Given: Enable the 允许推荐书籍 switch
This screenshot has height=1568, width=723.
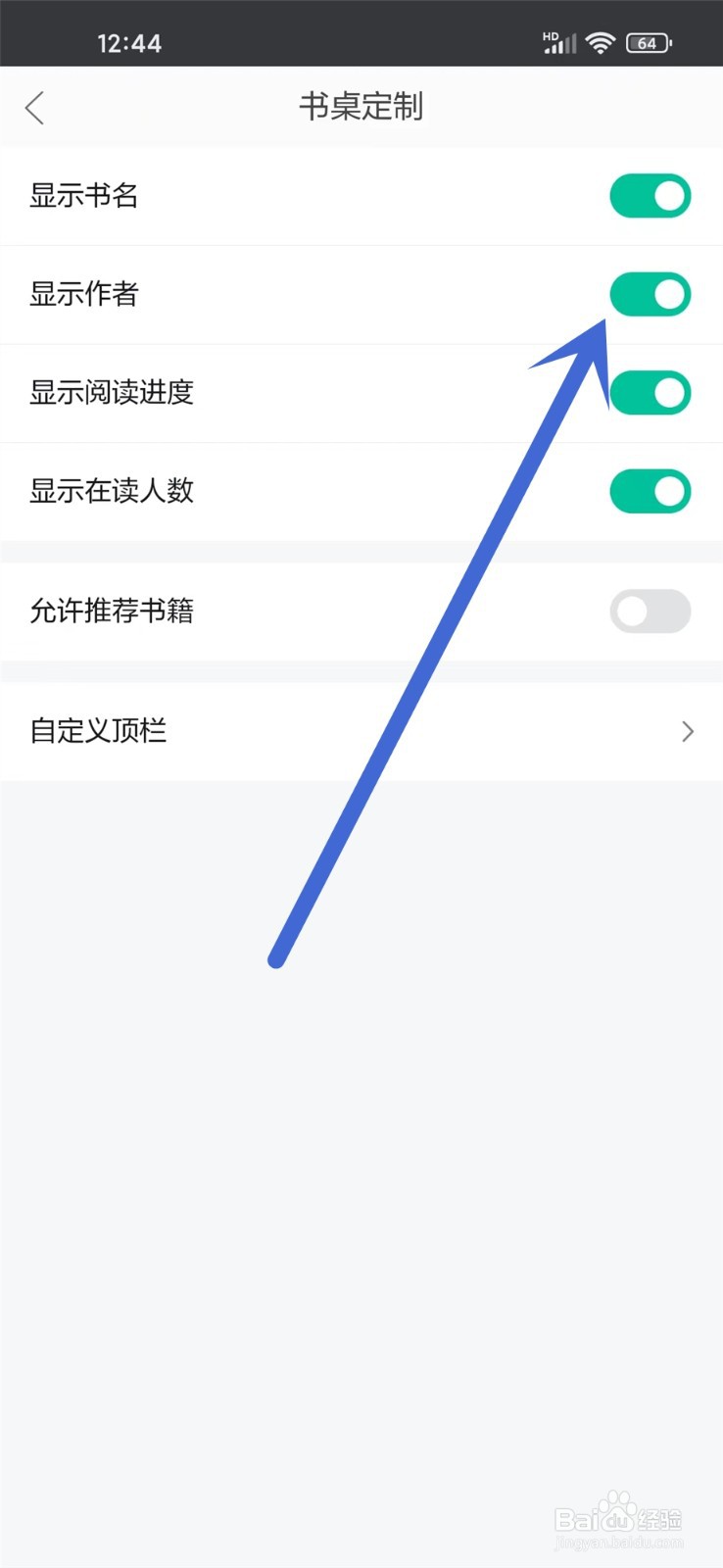Looking at the screenshot, I should point(650,611).
